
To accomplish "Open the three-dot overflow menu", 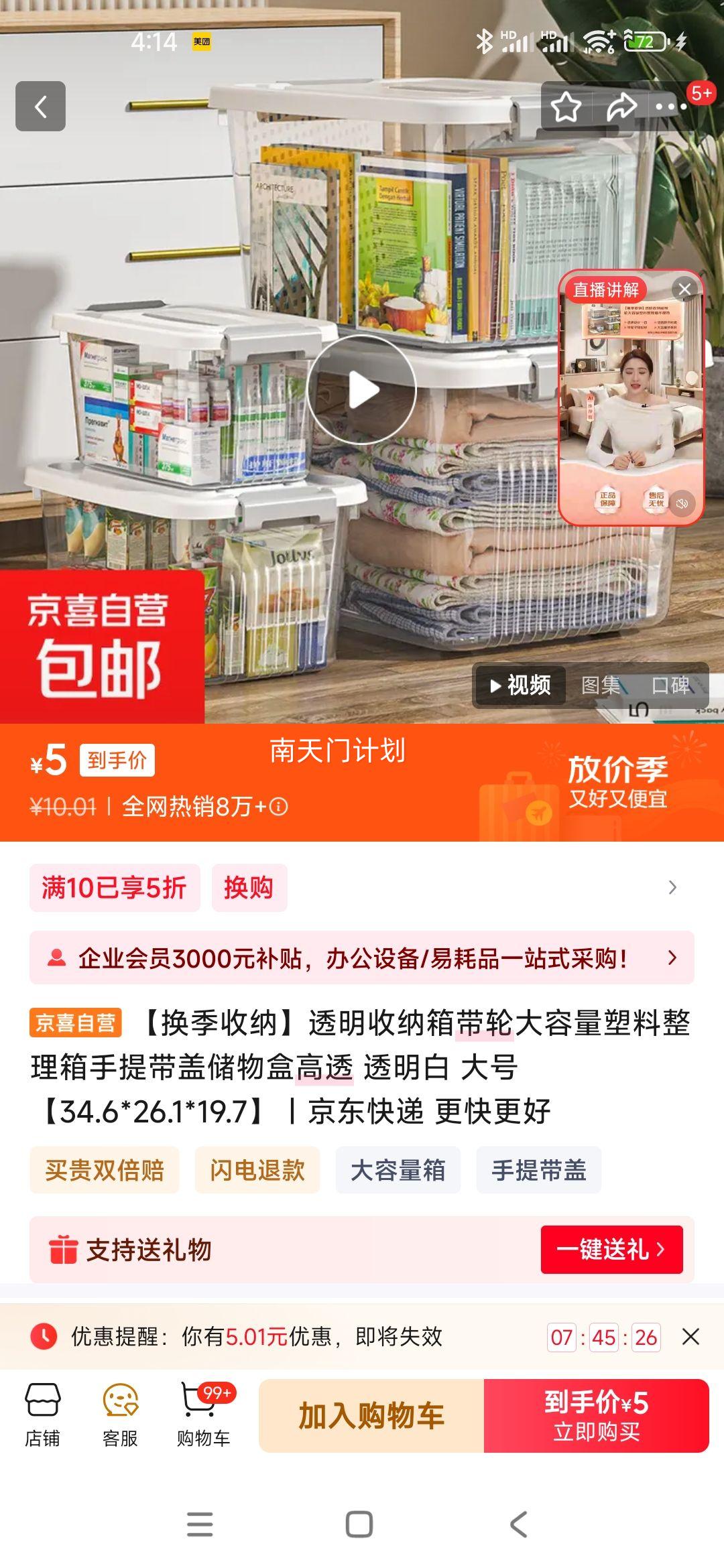I will [671, 107].
